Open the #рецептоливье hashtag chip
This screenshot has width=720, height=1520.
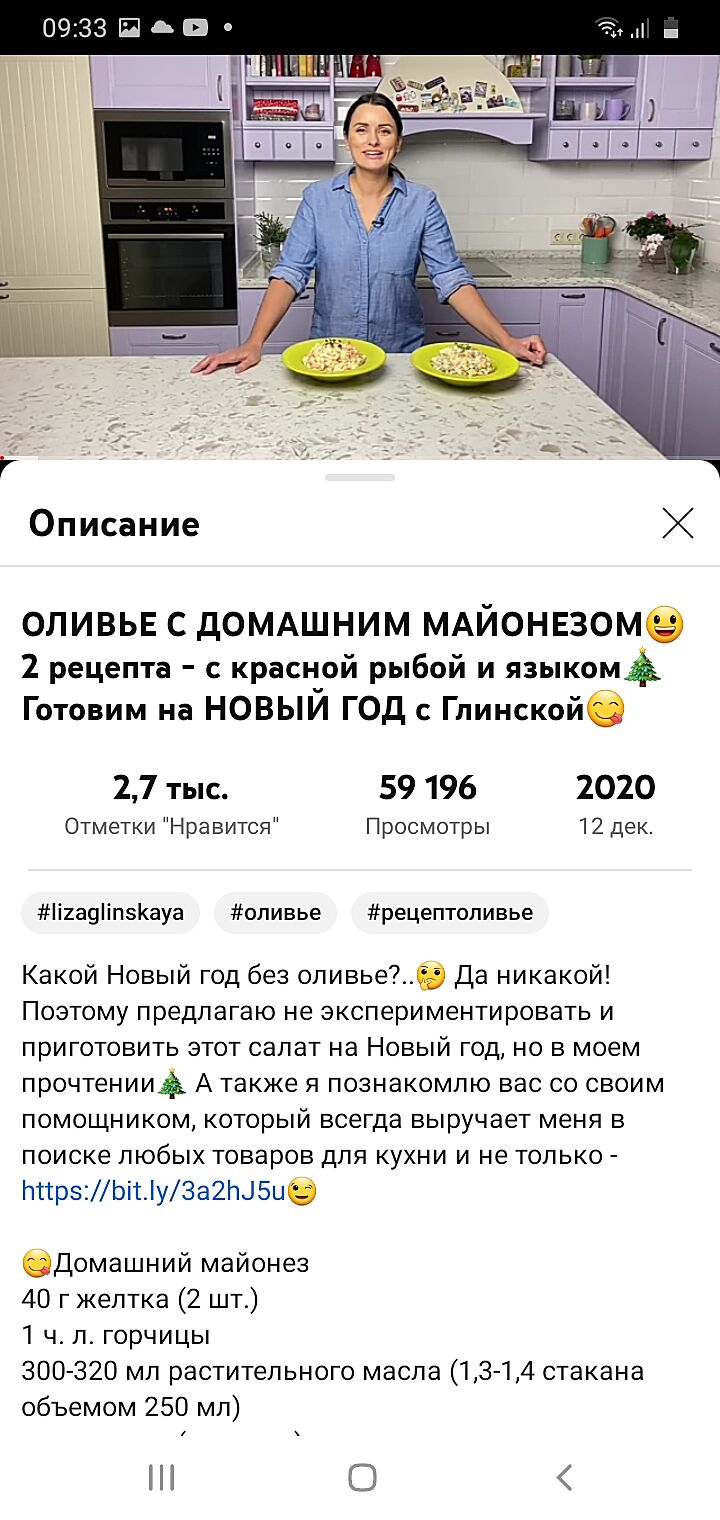[450, 913]
